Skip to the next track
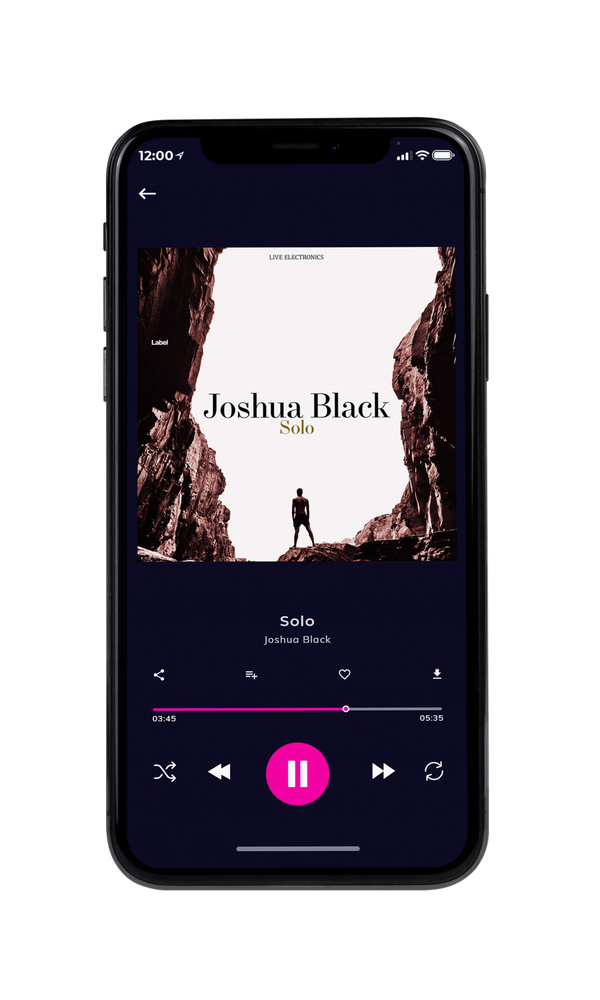Screen dimensions: 600x1000 383,771
